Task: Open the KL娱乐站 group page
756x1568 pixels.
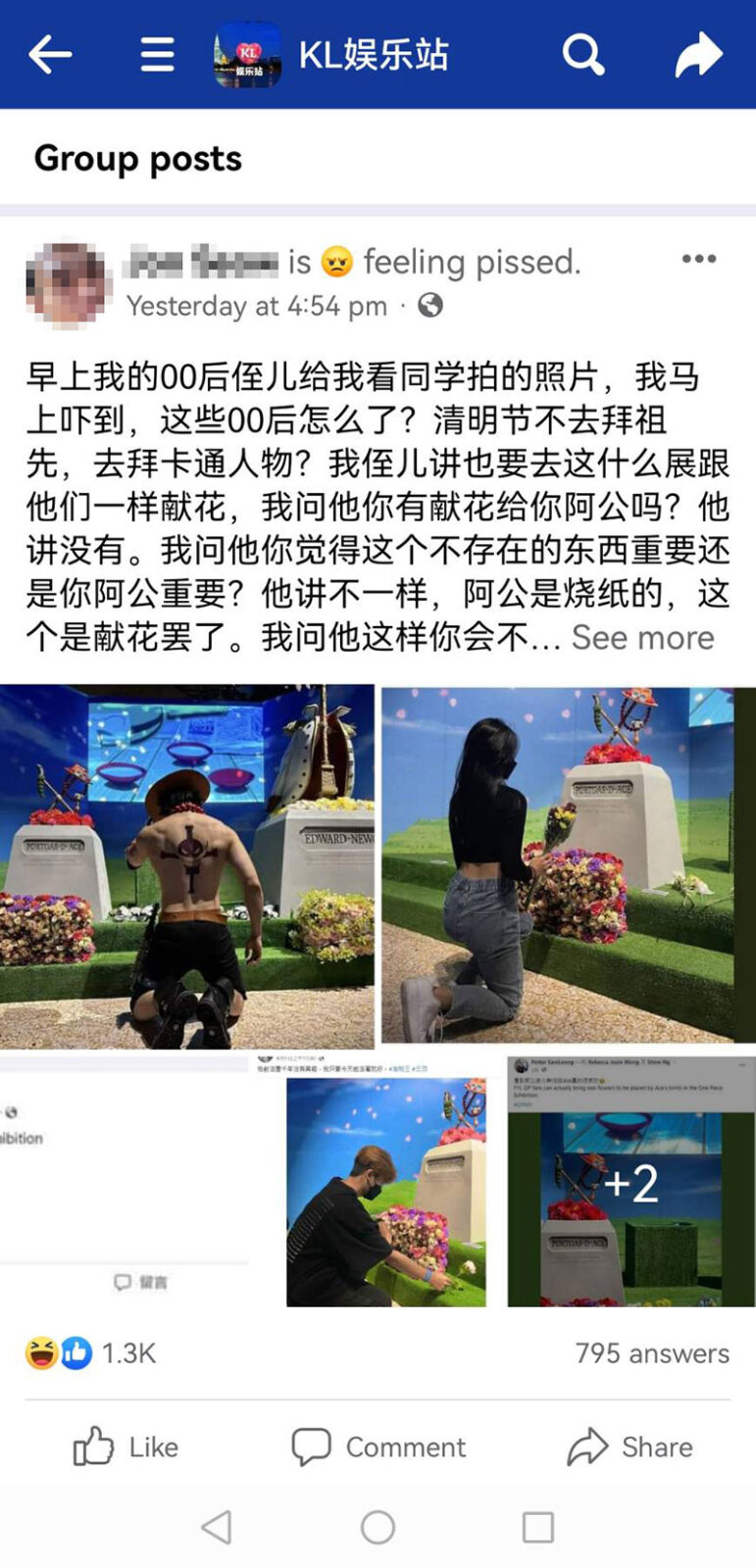Action: (373, 55)
